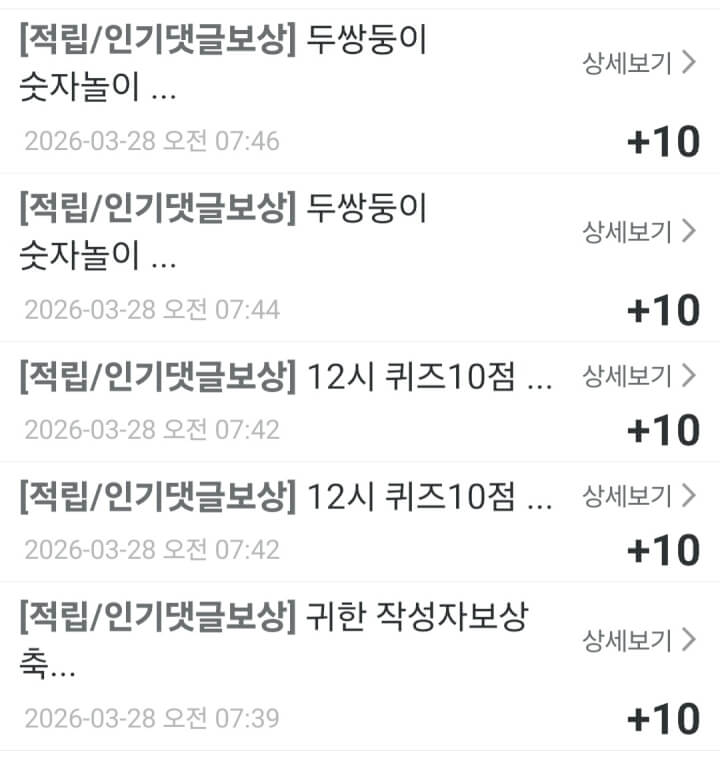The image size is (720, 757).
Task: Tap 상세보기 on the 귀한 작성자보상 entry
Action: (639, 639)
